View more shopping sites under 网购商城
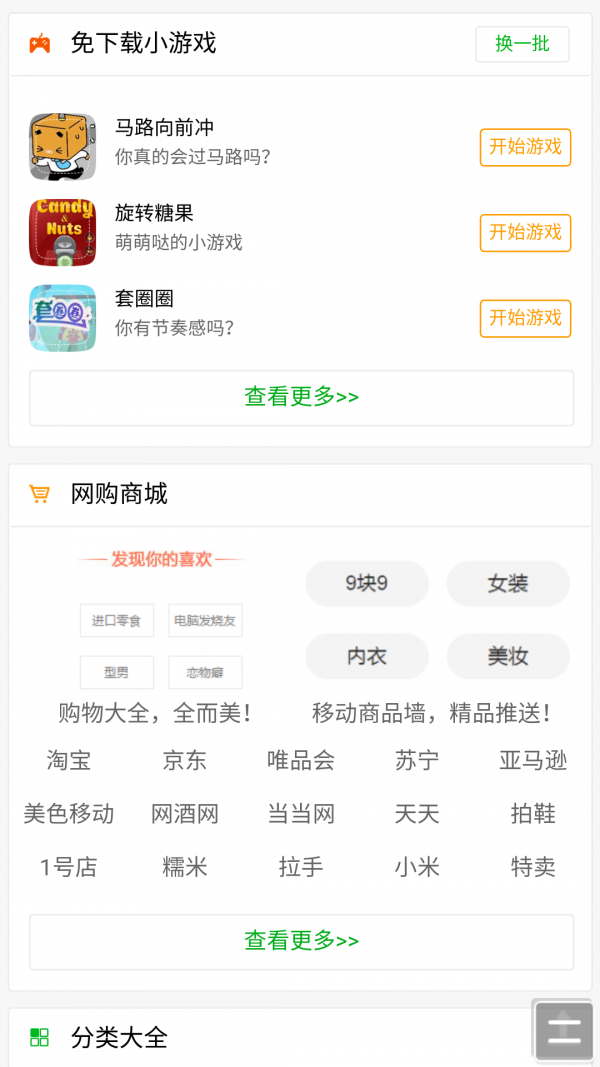This screenshot has width=600, height=1067. click(301, 941)
